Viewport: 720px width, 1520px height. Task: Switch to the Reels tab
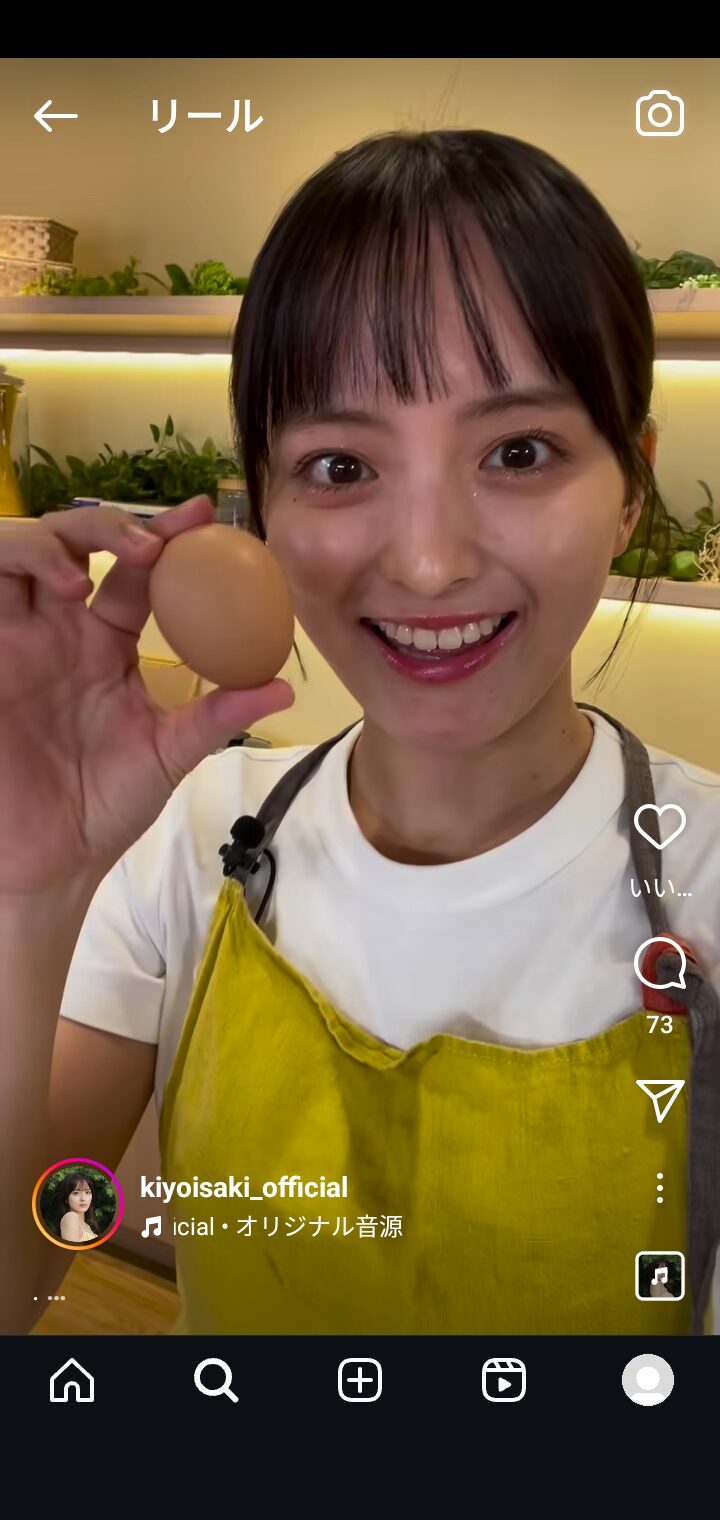(504, 1381)
